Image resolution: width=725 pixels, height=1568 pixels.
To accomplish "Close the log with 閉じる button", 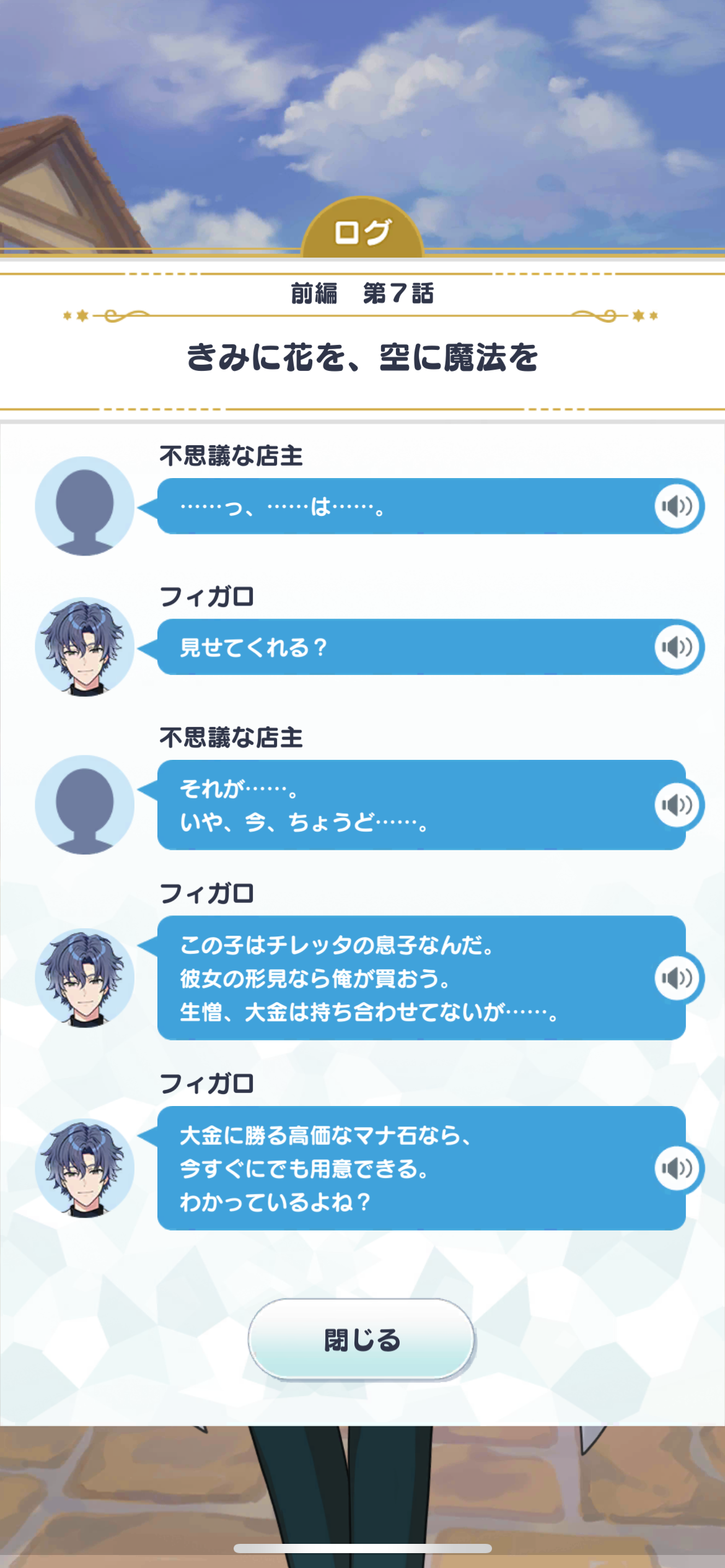I will pos(362,1339).
